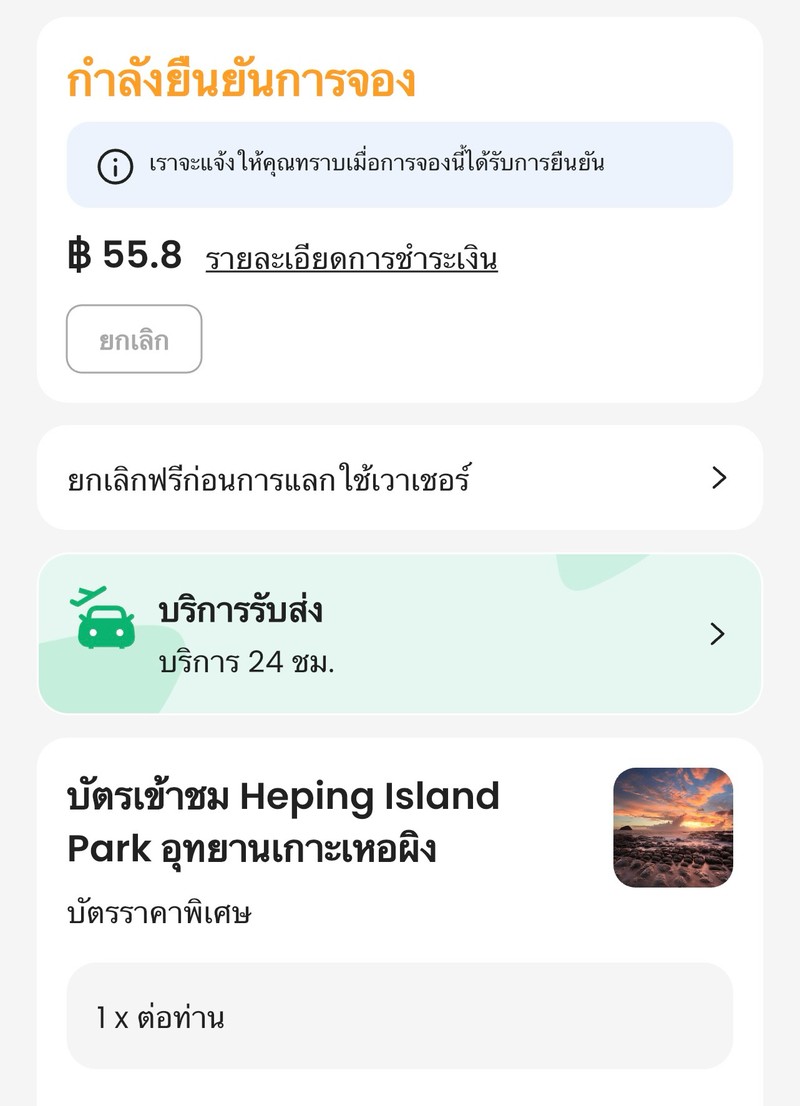The image size is (800, 1106).
Task: Tap the ยกเลิก cancel button
Action: pos(134,339)
